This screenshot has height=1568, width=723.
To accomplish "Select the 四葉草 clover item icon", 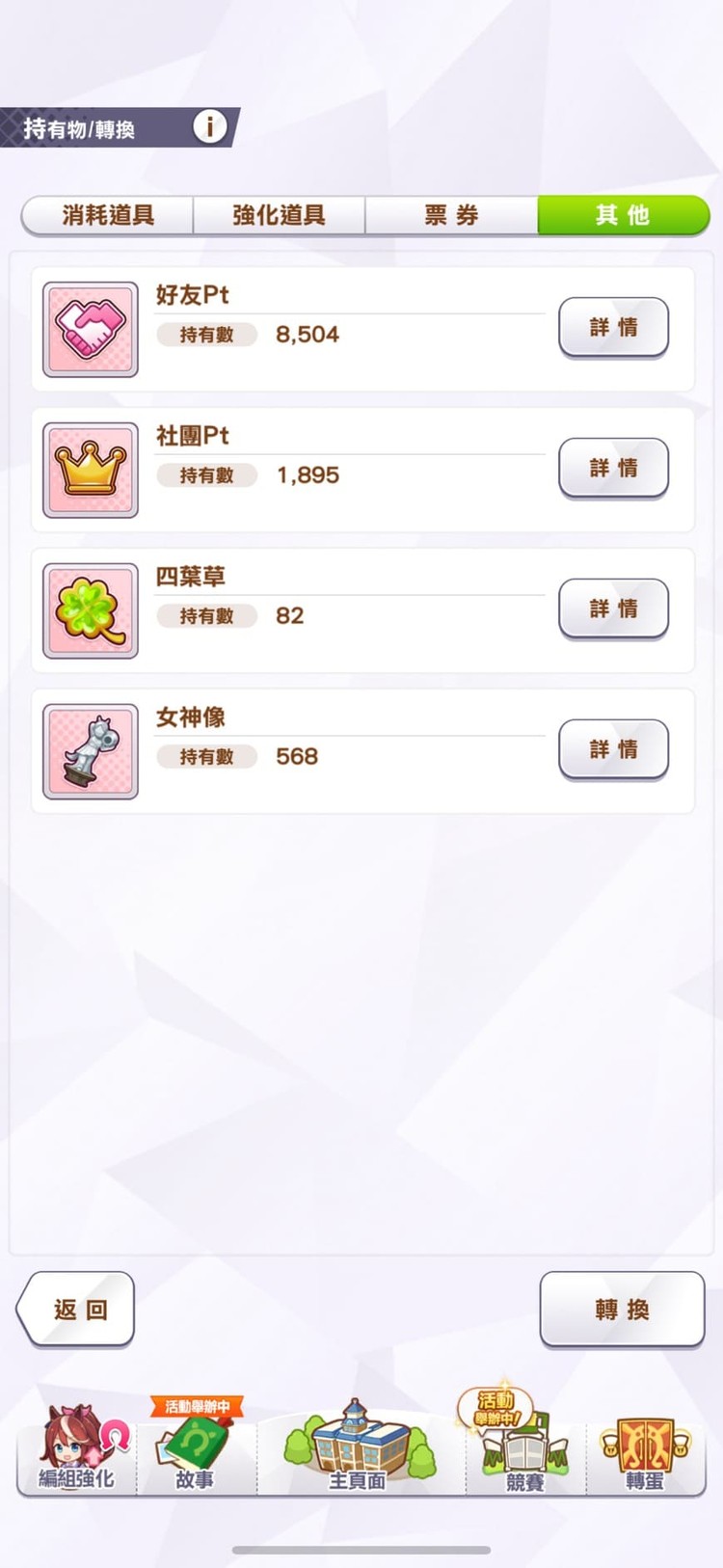I will (x=90, y=610).
